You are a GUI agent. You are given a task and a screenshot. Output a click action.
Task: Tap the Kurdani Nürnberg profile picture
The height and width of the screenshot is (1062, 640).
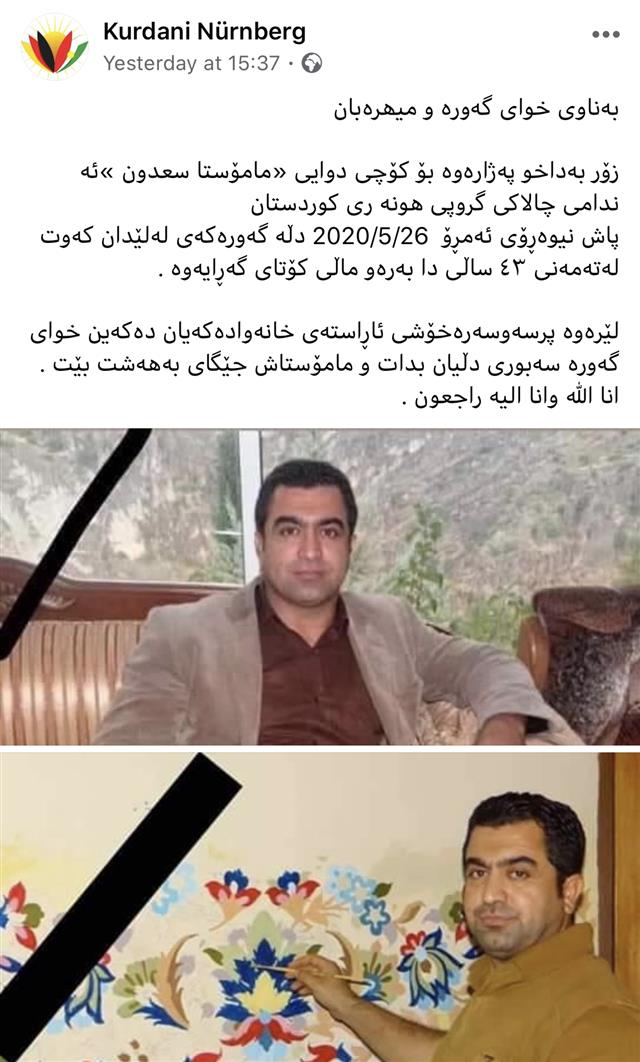[x=55, y=47]
